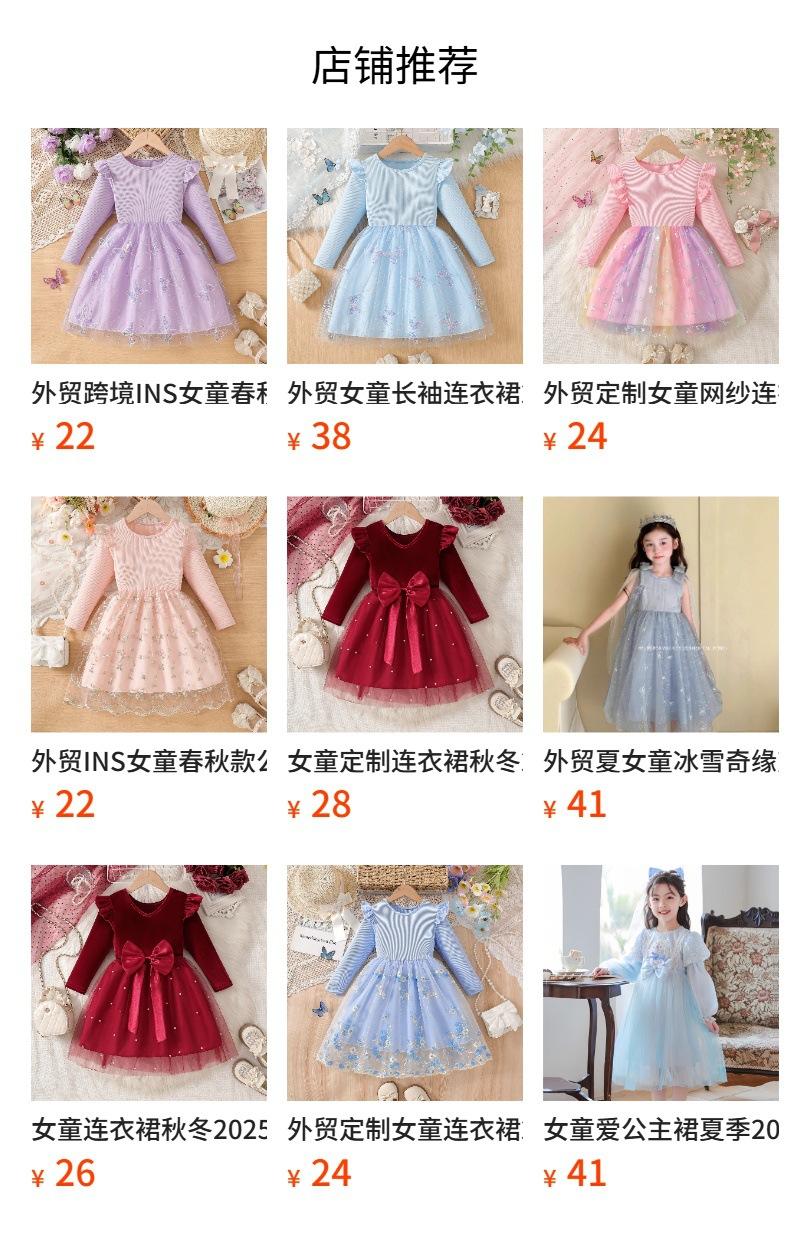This screenshot has height=1234, width=790.
Task: Tap the 外贸定制女童连衣裙 blue dress product
Action: (405, 1028)
